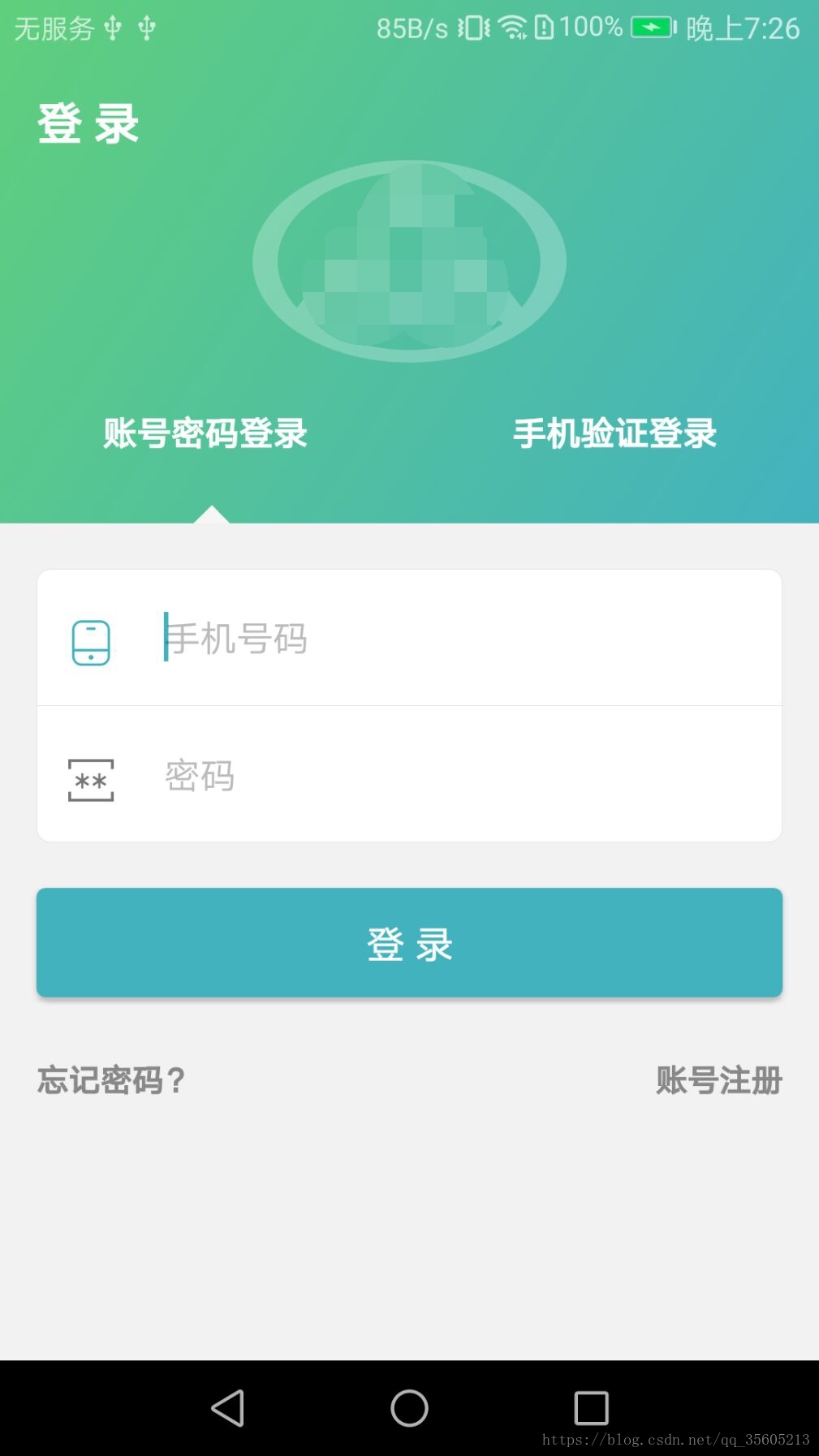This screenshot has width=819, height=1456.
Task: Switch to 手机验证登录 tab
Action: click(x=614, y=433)
